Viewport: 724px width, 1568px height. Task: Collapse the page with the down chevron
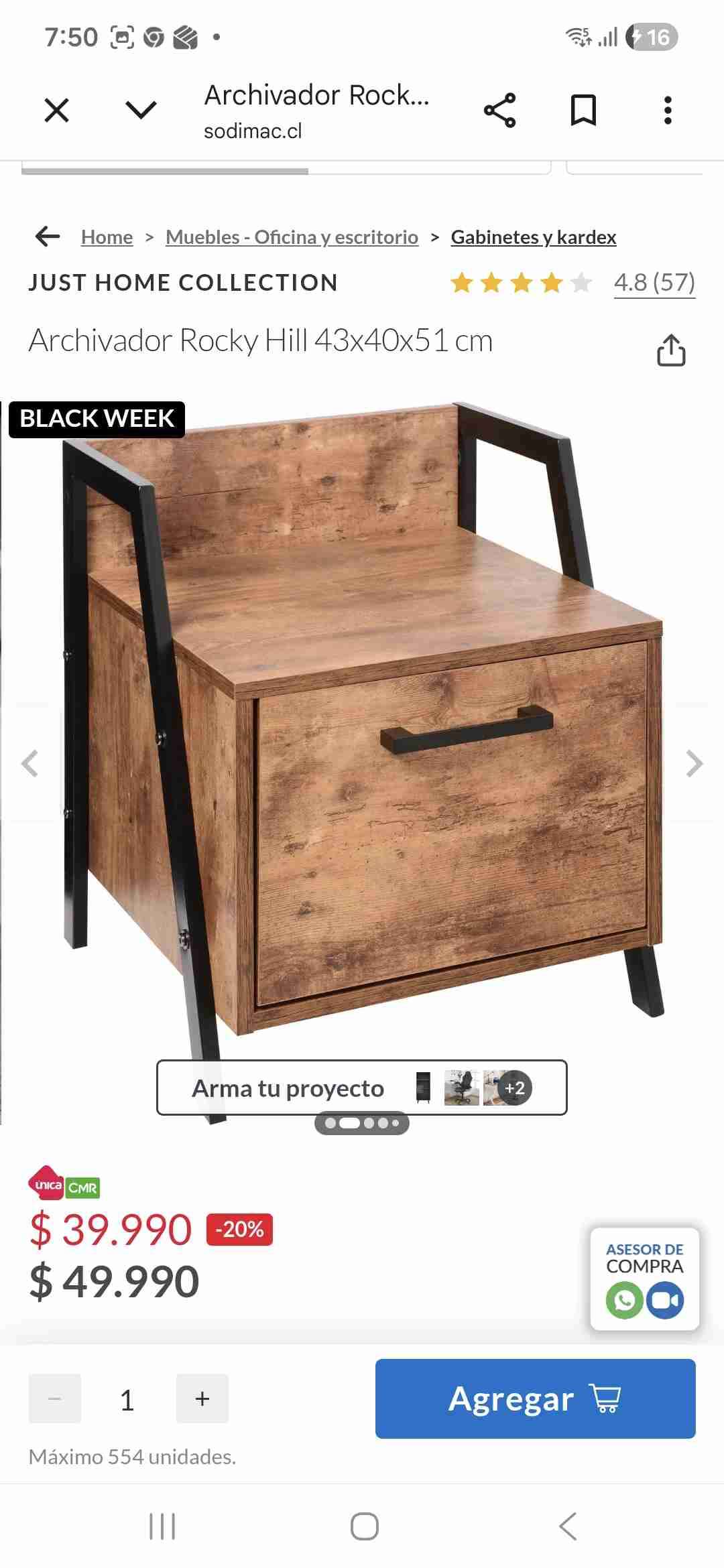[139, 109]
